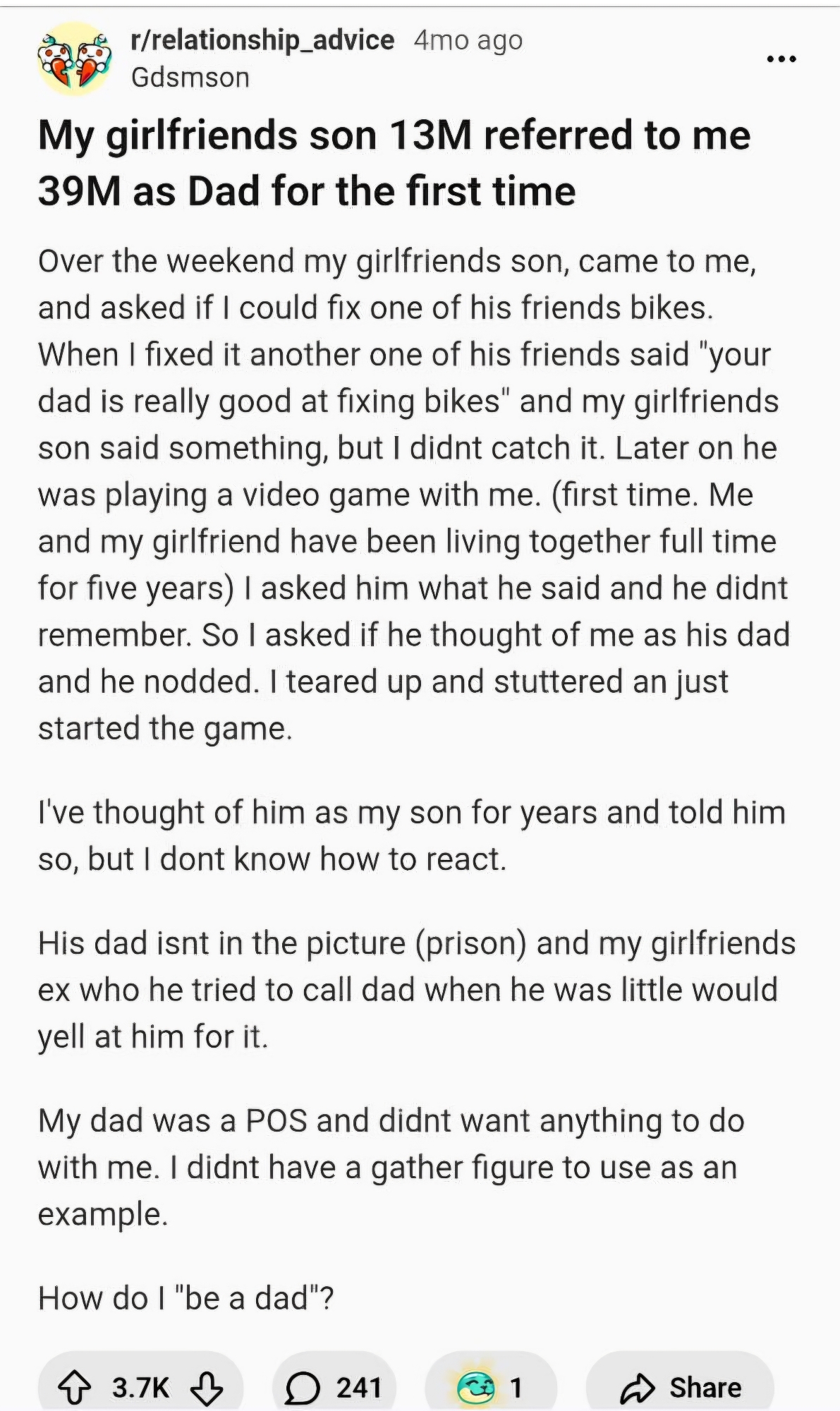The image size is (840, 1411).
Task: Open the post's three-dot overflow menu
Action: coord(781,59)
